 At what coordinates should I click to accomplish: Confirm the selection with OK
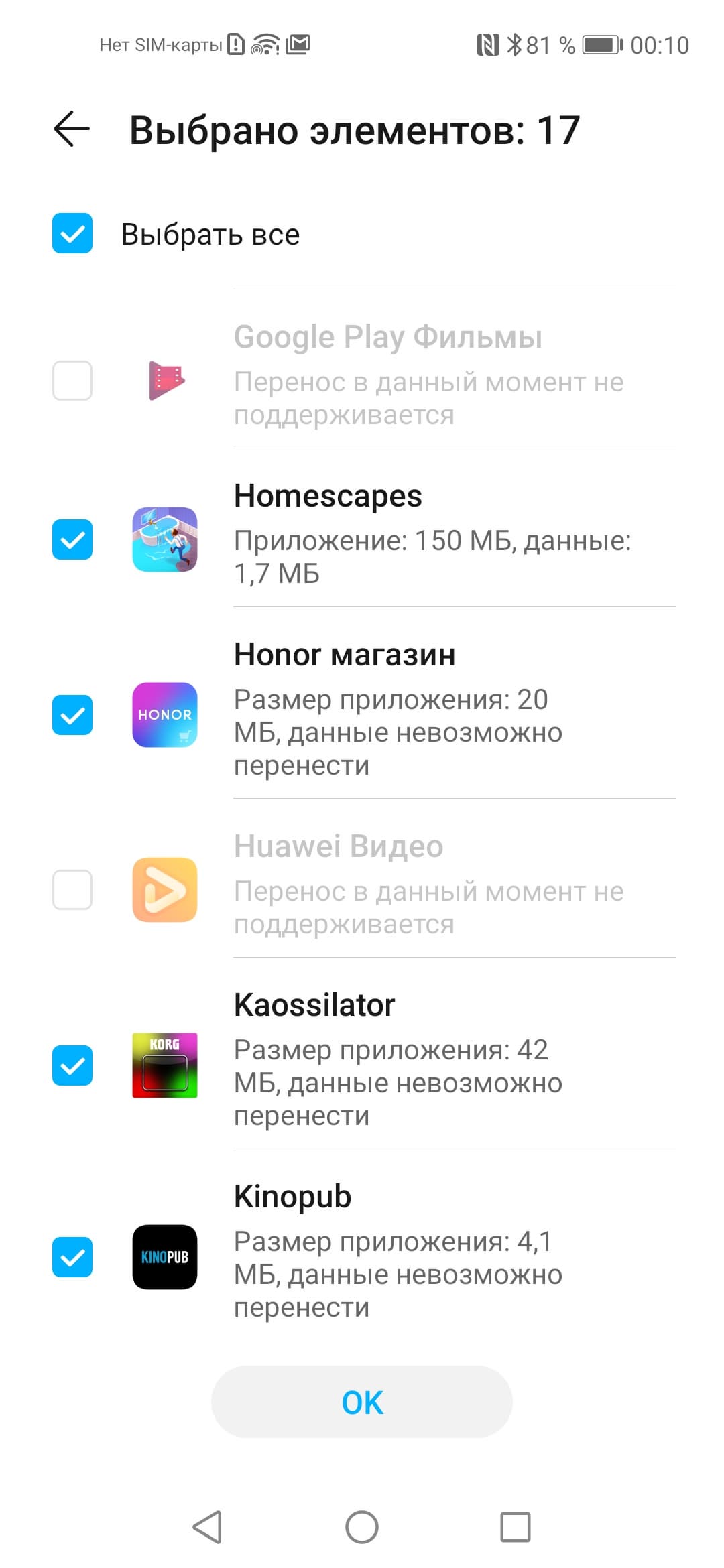(x=362, y=1402)
